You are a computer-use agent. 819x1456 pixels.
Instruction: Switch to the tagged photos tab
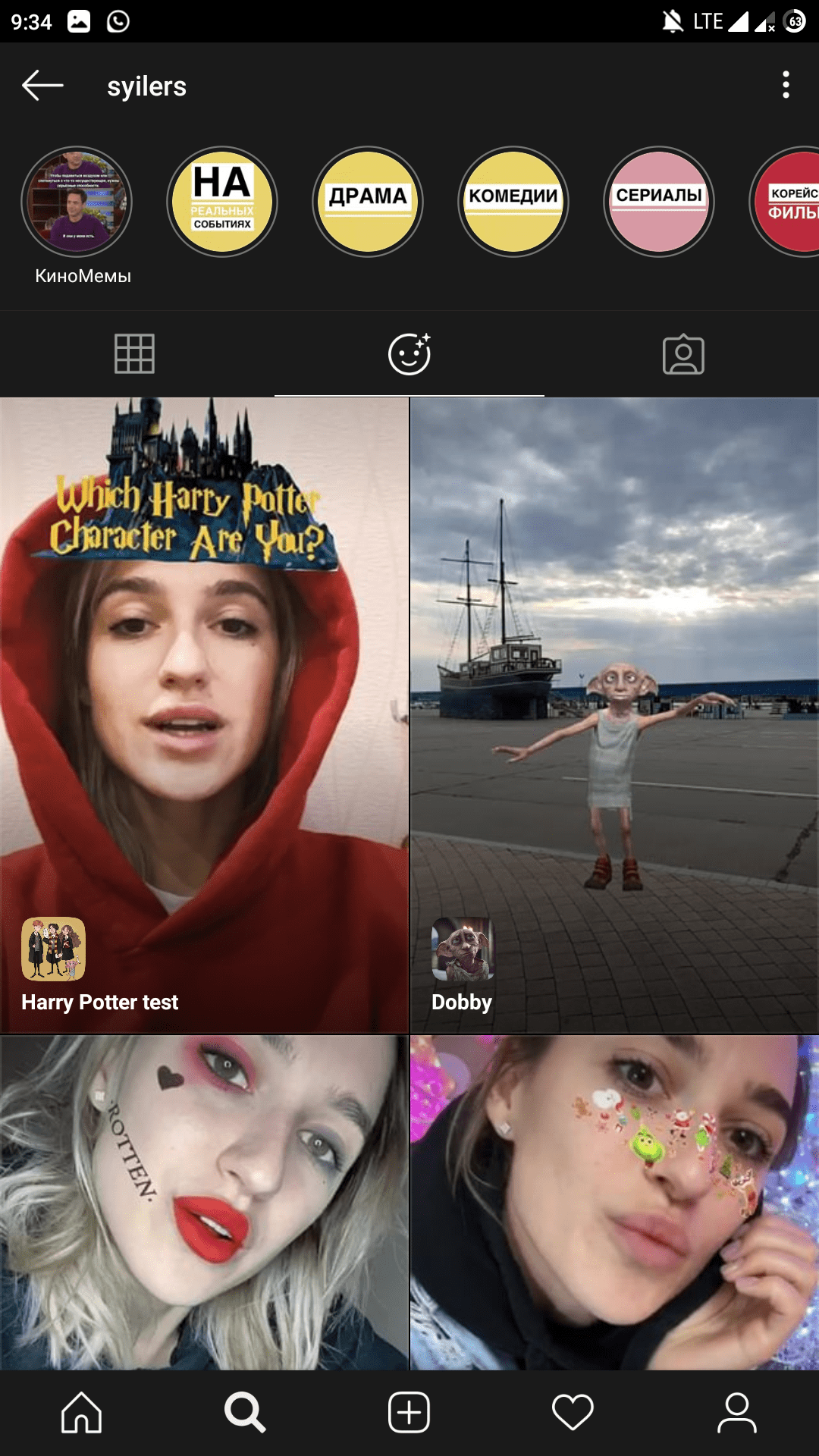pyautogui.click(x=683, y=353)
